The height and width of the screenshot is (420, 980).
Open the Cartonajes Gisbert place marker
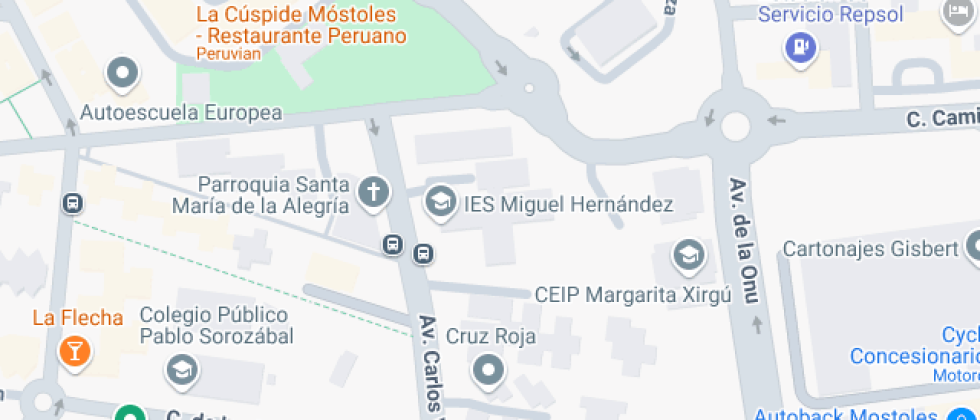click(973, 246)
